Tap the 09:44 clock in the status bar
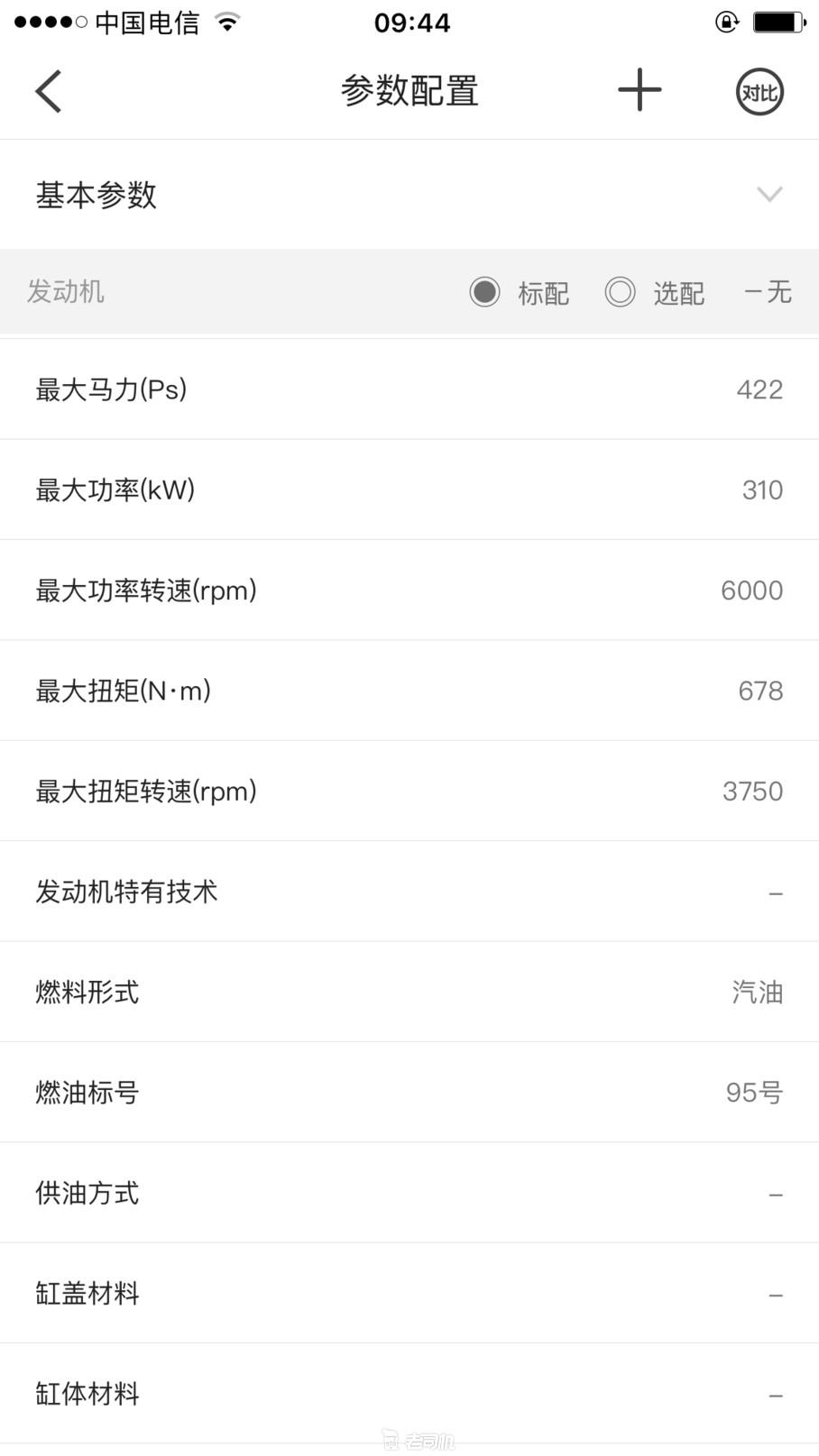 pyautogui.click(x=412, y=23)
